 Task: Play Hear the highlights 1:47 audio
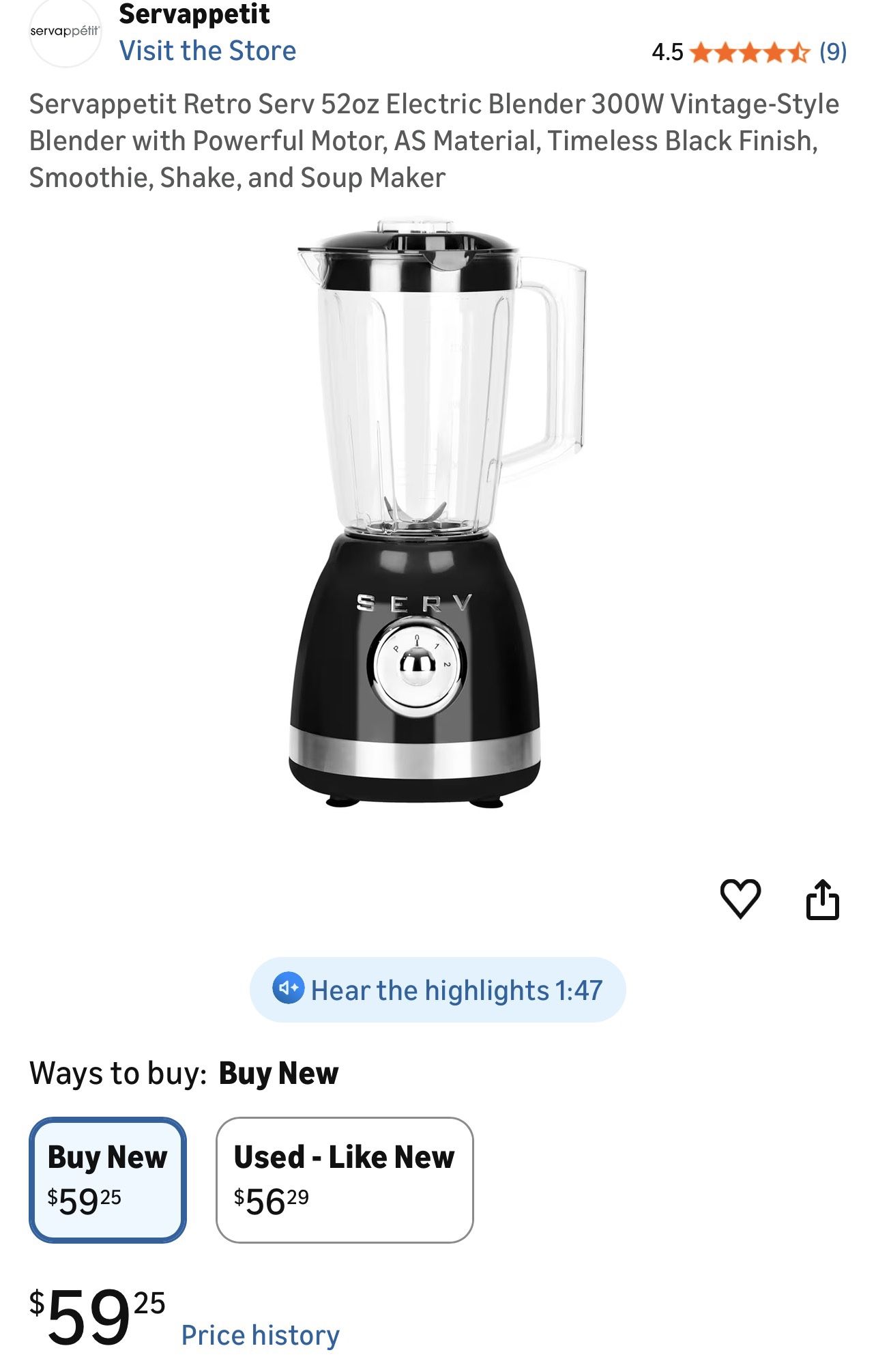(437, 990)
